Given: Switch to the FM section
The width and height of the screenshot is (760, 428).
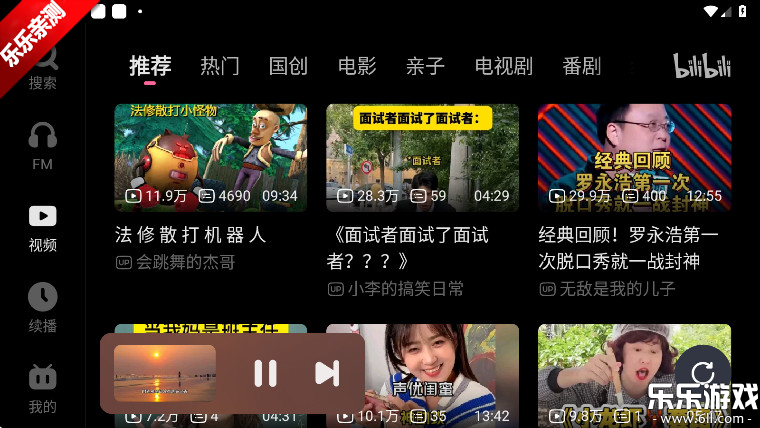Looking at the screenshot, I should (x=42, y=145).
